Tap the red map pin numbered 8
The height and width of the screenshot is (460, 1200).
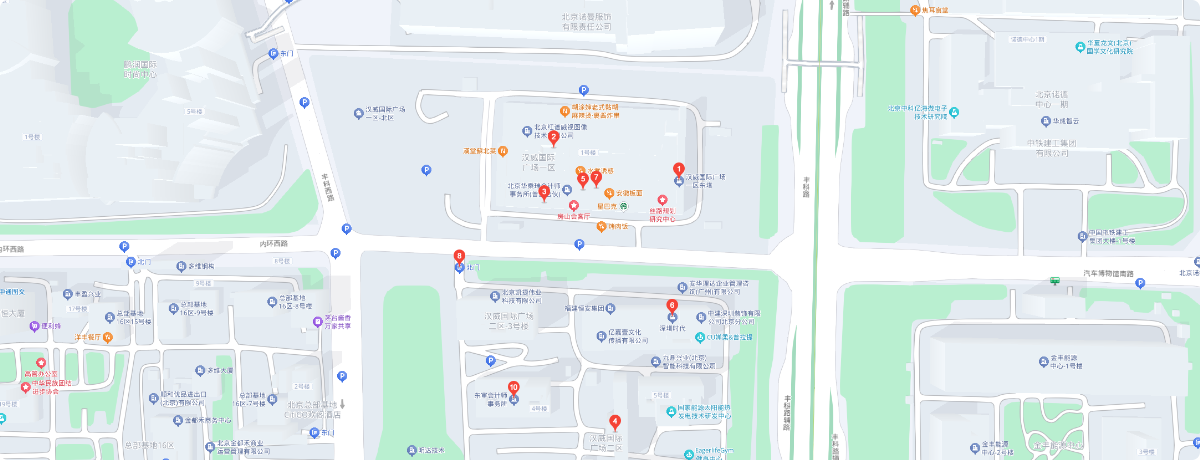[x=459, y=257]
